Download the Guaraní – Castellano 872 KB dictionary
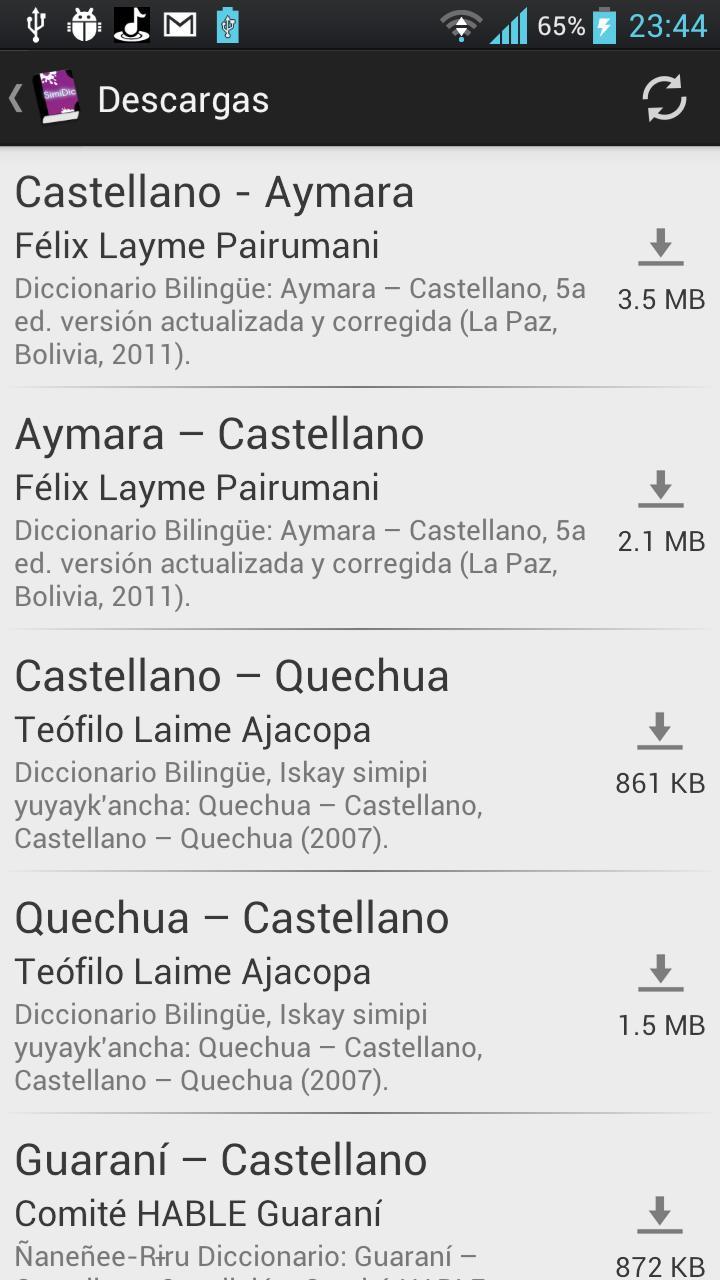Image resolution: width=720 pixels, height=1280 pixels. click(660, 1216)
